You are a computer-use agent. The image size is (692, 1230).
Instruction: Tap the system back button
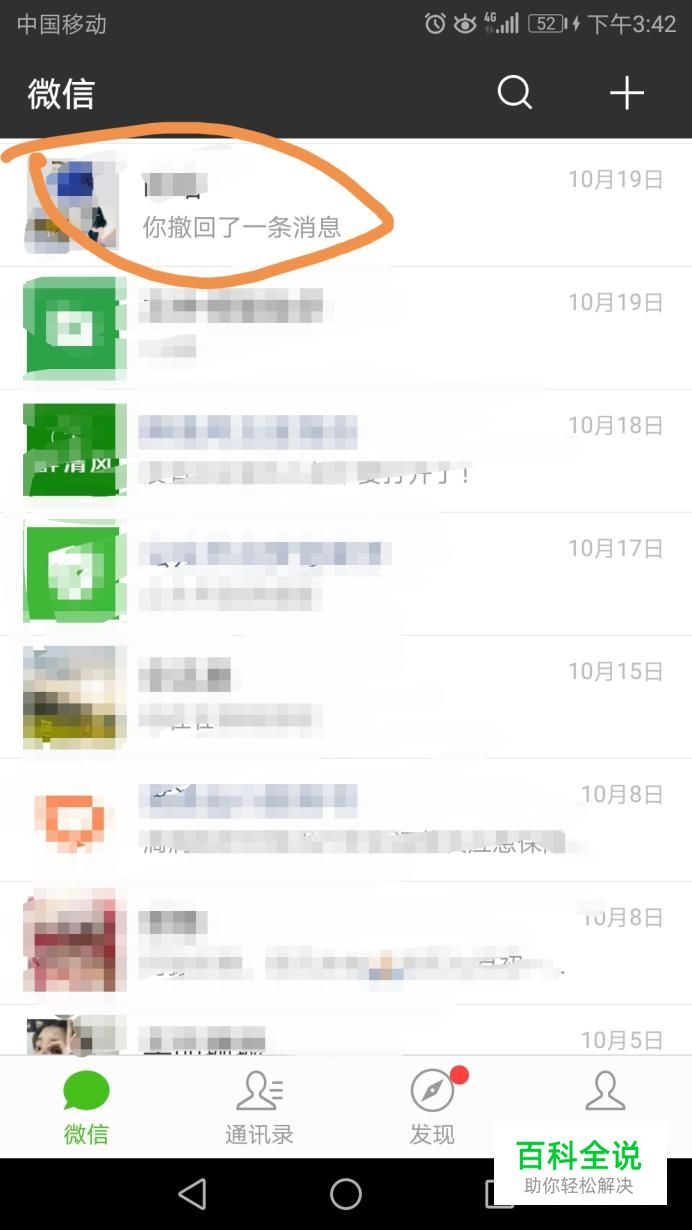191,1193
